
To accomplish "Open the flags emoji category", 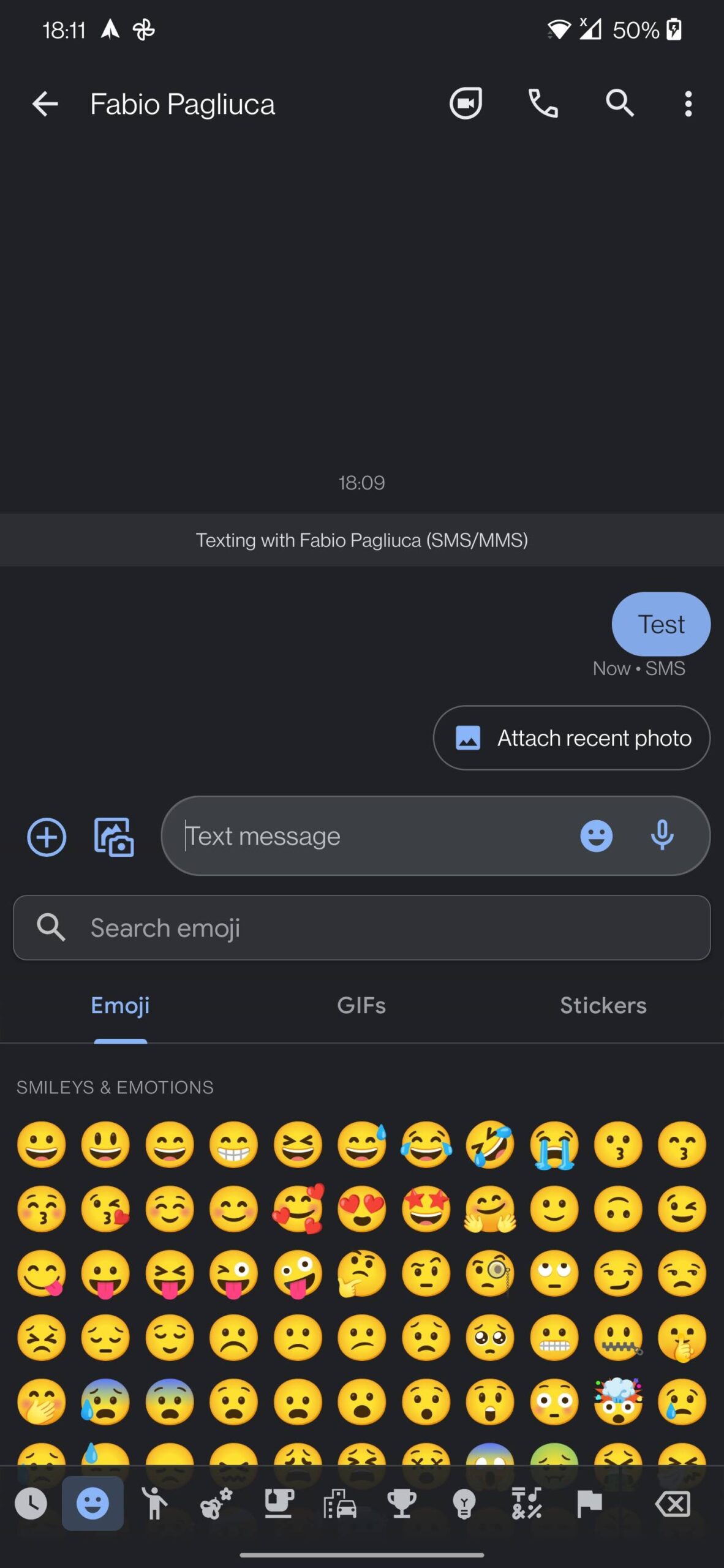I will click(589, 1504).
